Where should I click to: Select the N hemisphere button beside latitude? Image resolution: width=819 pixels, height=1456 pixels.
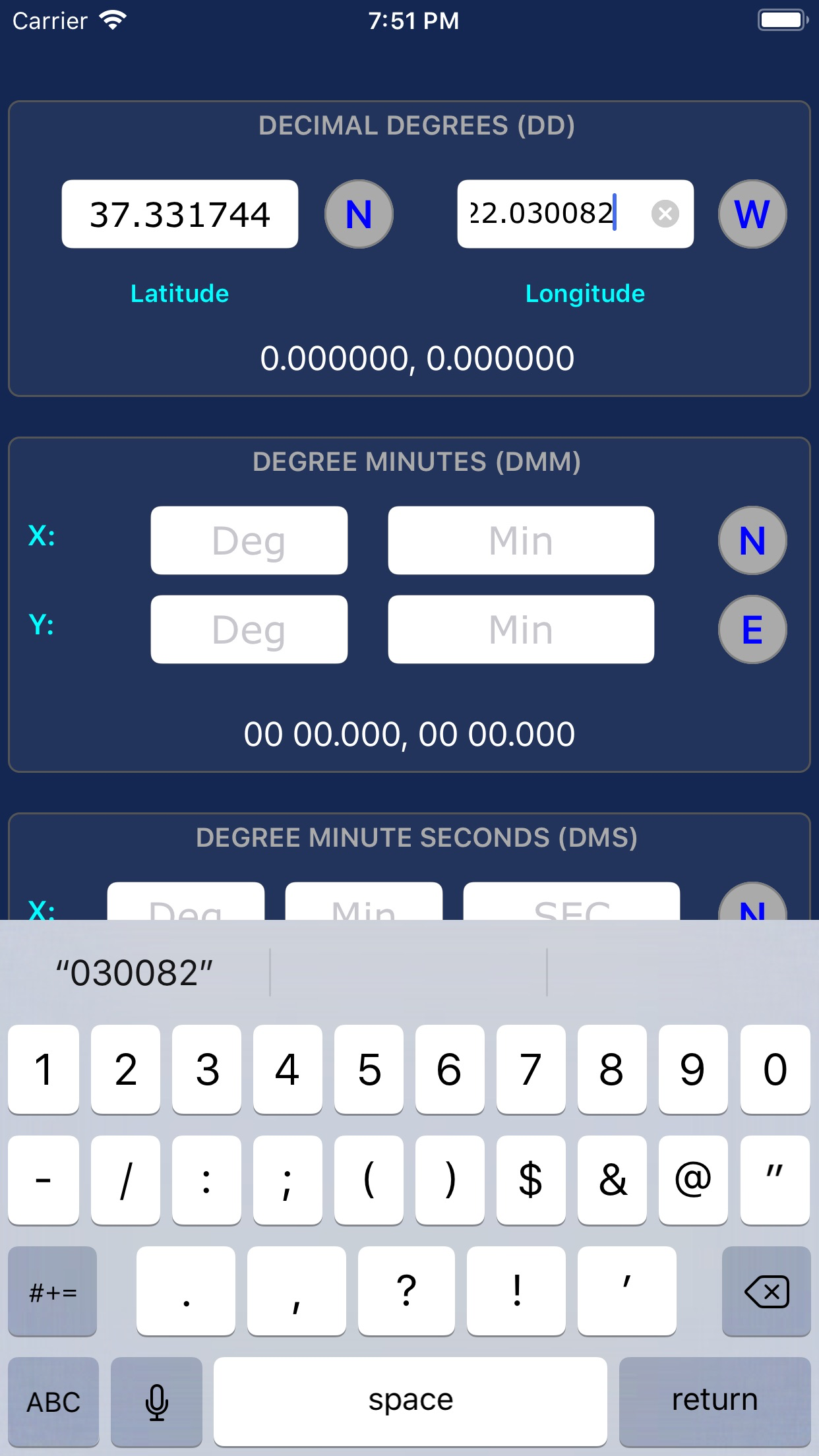coord(358,213)
